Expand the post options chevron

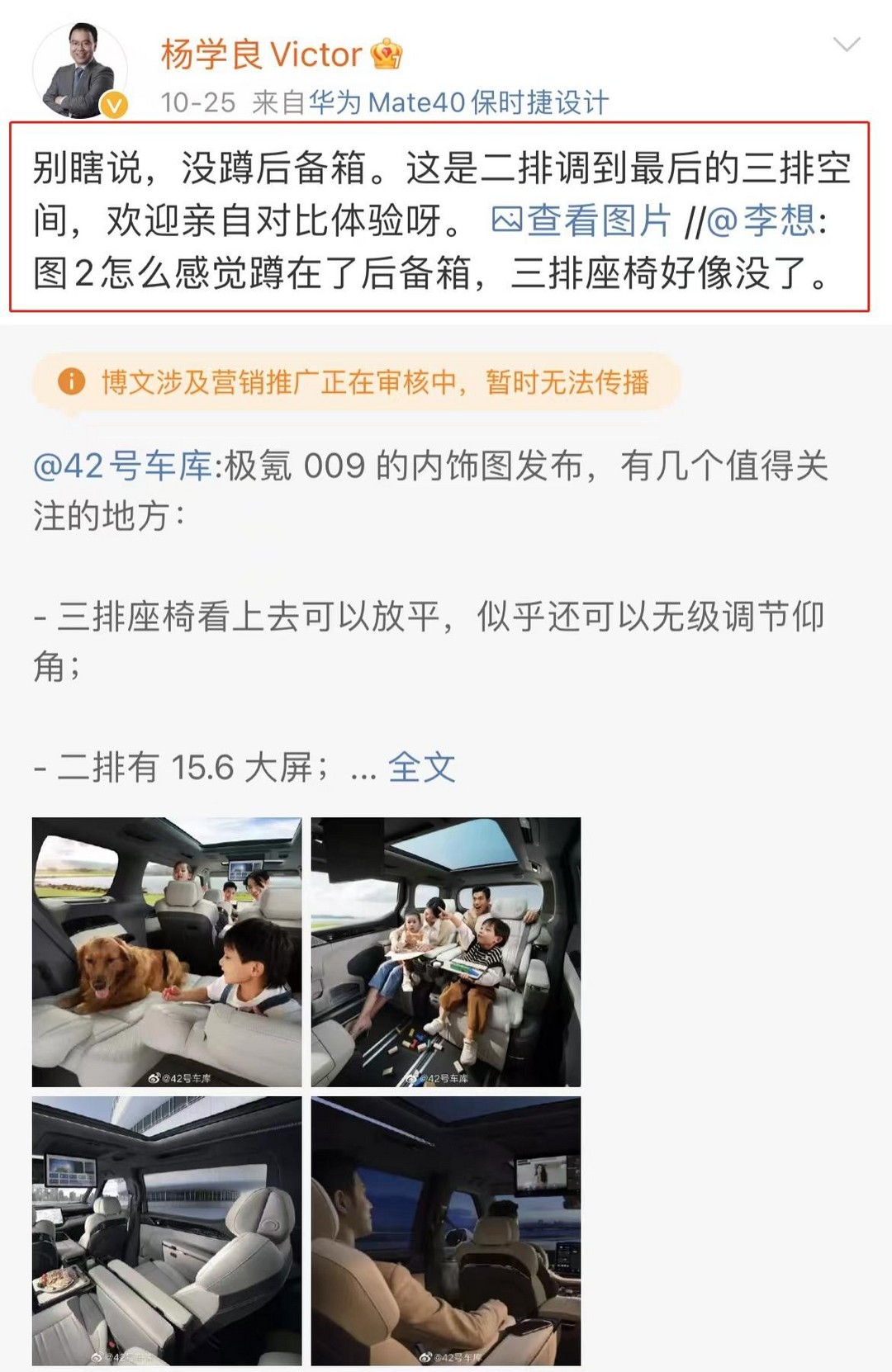847,44
